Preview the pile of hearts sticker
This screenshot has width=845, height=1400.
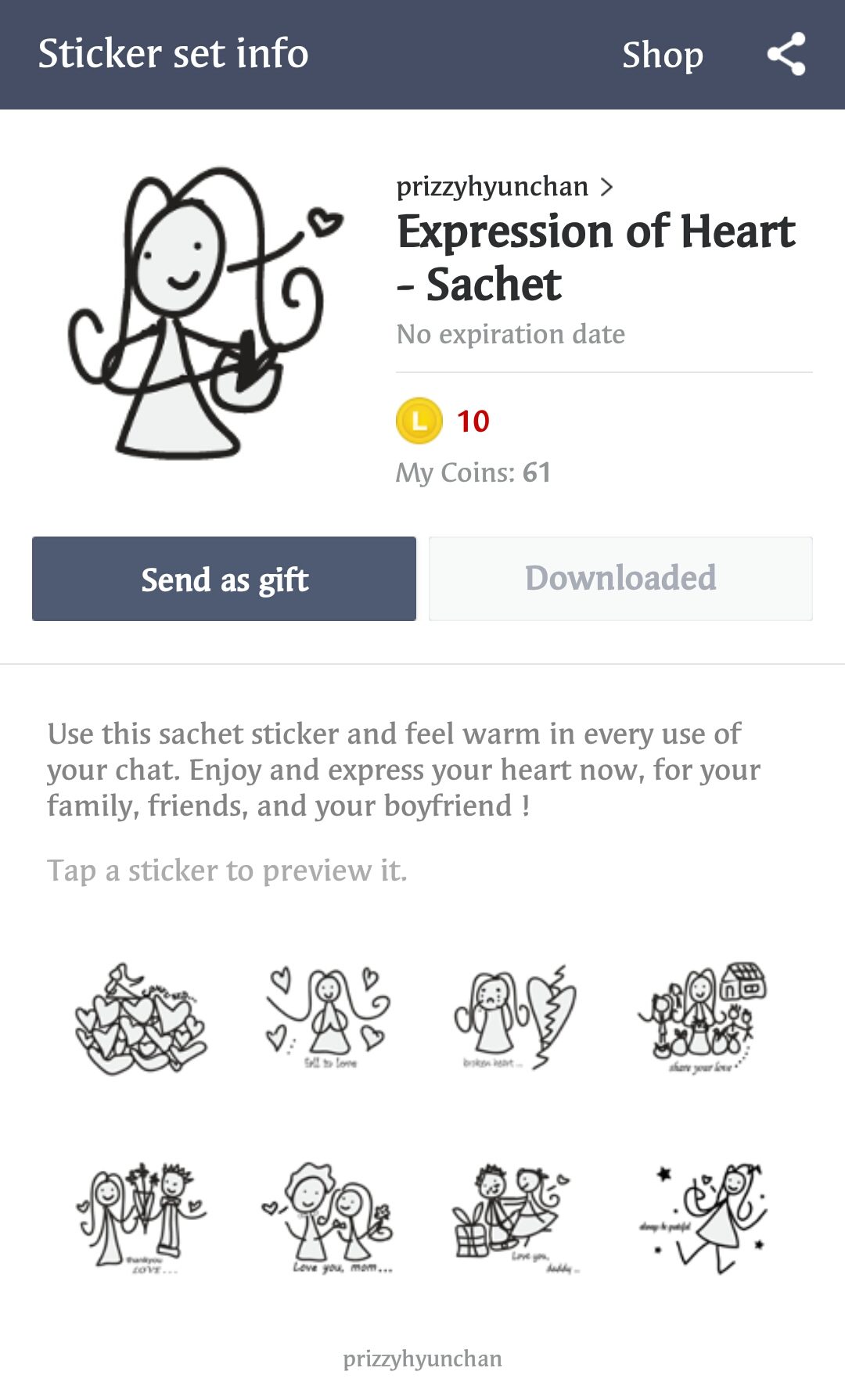pos(141,1018)
